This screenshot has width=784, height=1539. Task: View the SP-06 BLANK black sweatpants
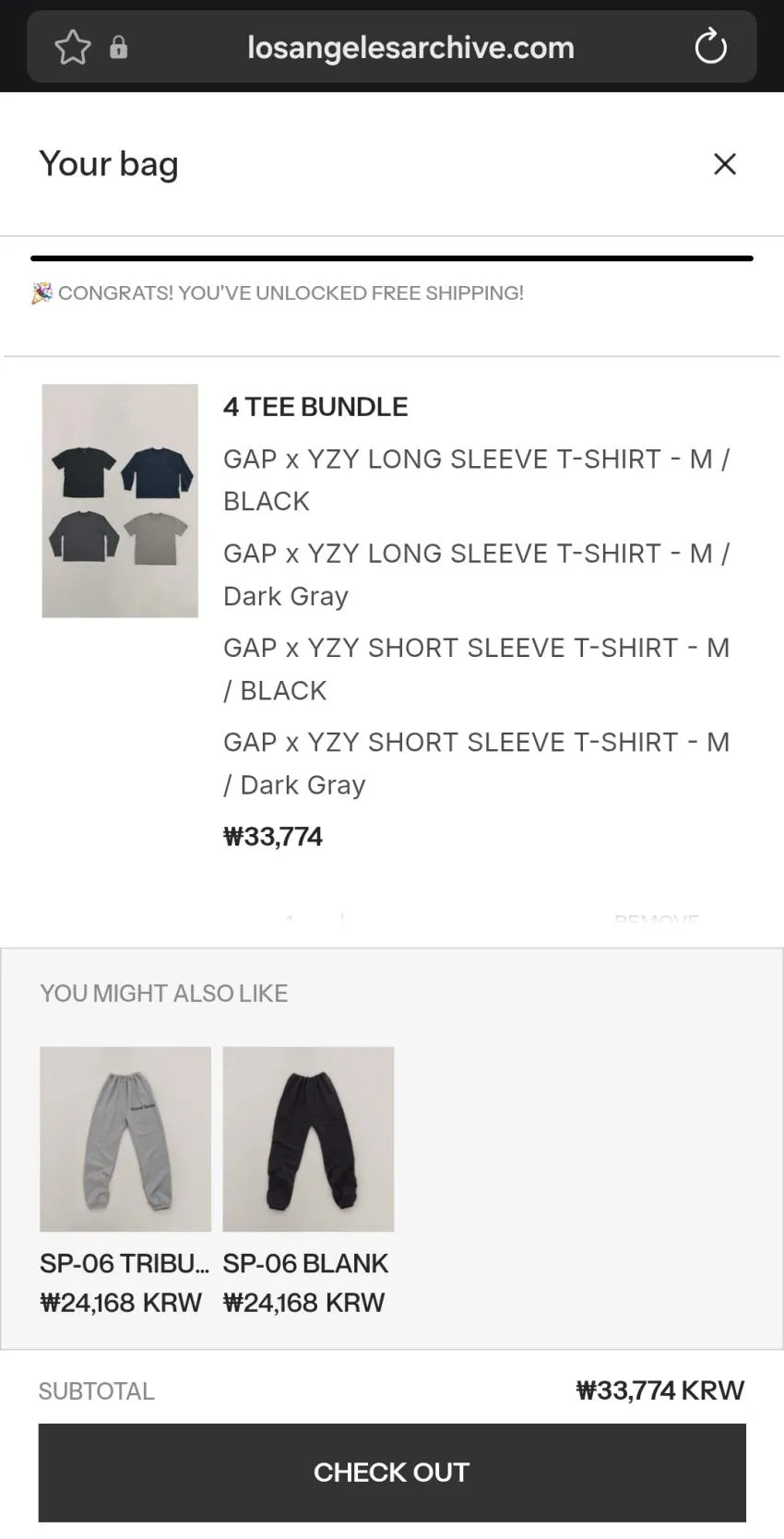coord(308,1139)
